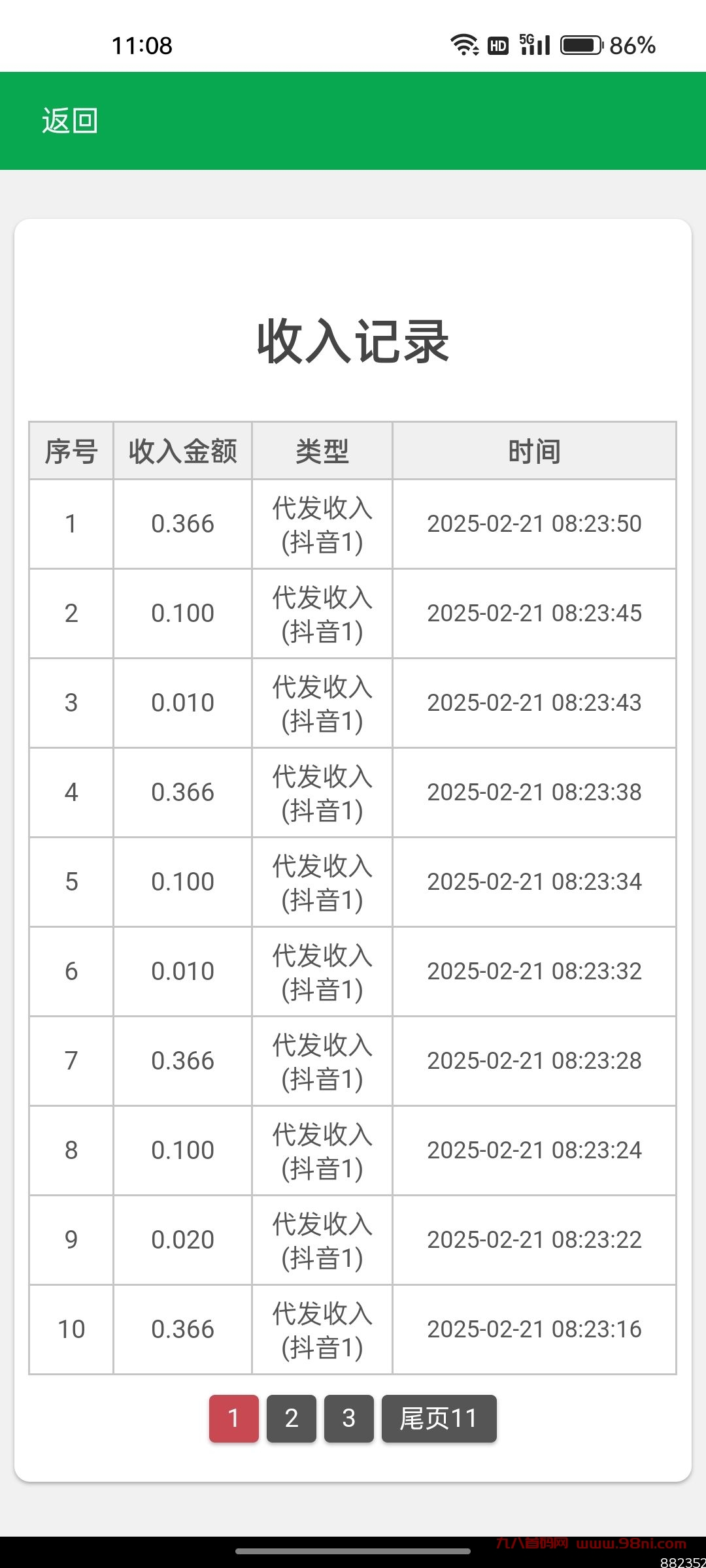The image size is (706, 1568).
Task: Open page 3 of income records
Action: [x=348, y=1418]
